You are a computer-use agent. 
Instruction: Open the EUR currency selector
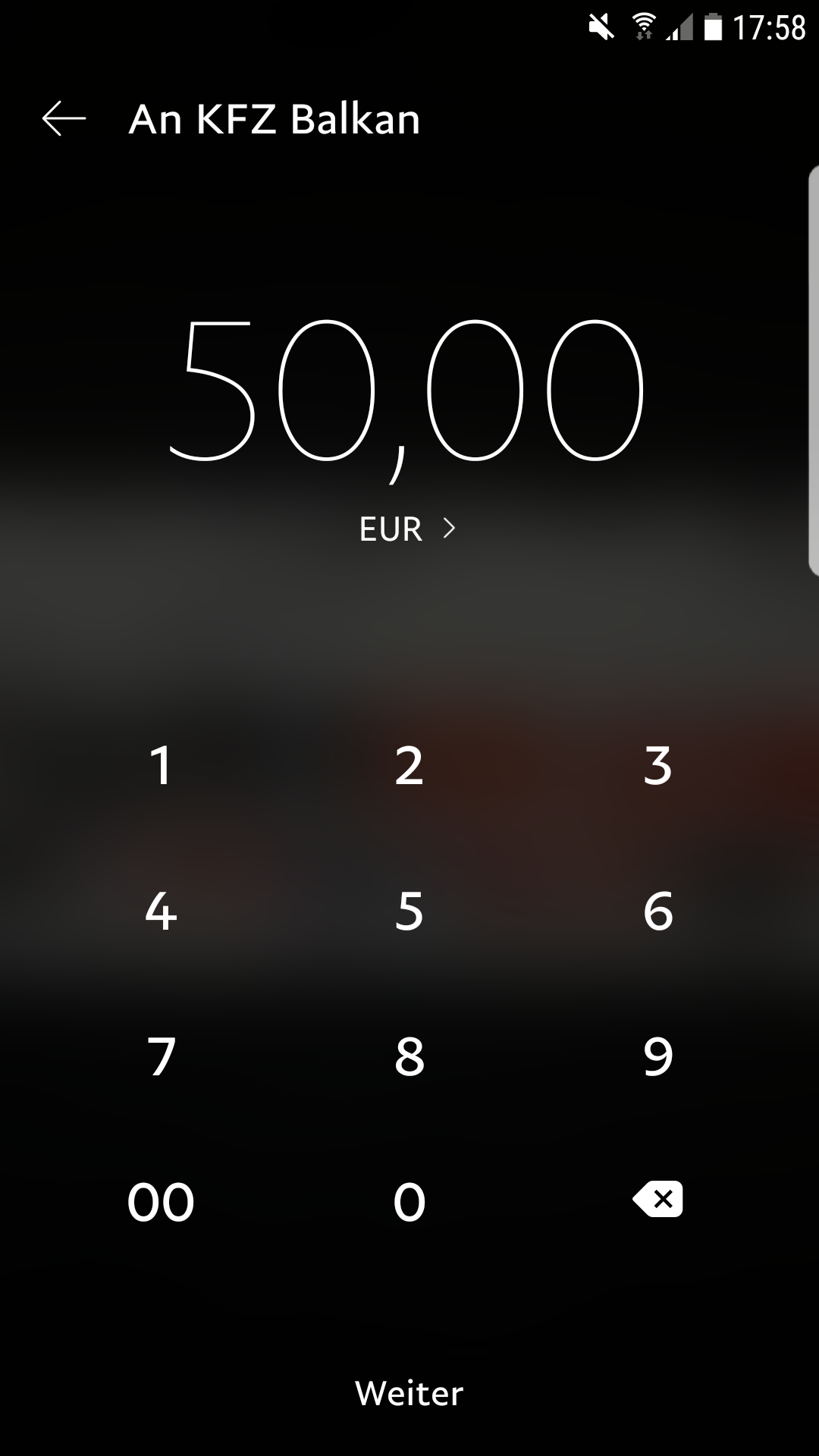(408, 529)
